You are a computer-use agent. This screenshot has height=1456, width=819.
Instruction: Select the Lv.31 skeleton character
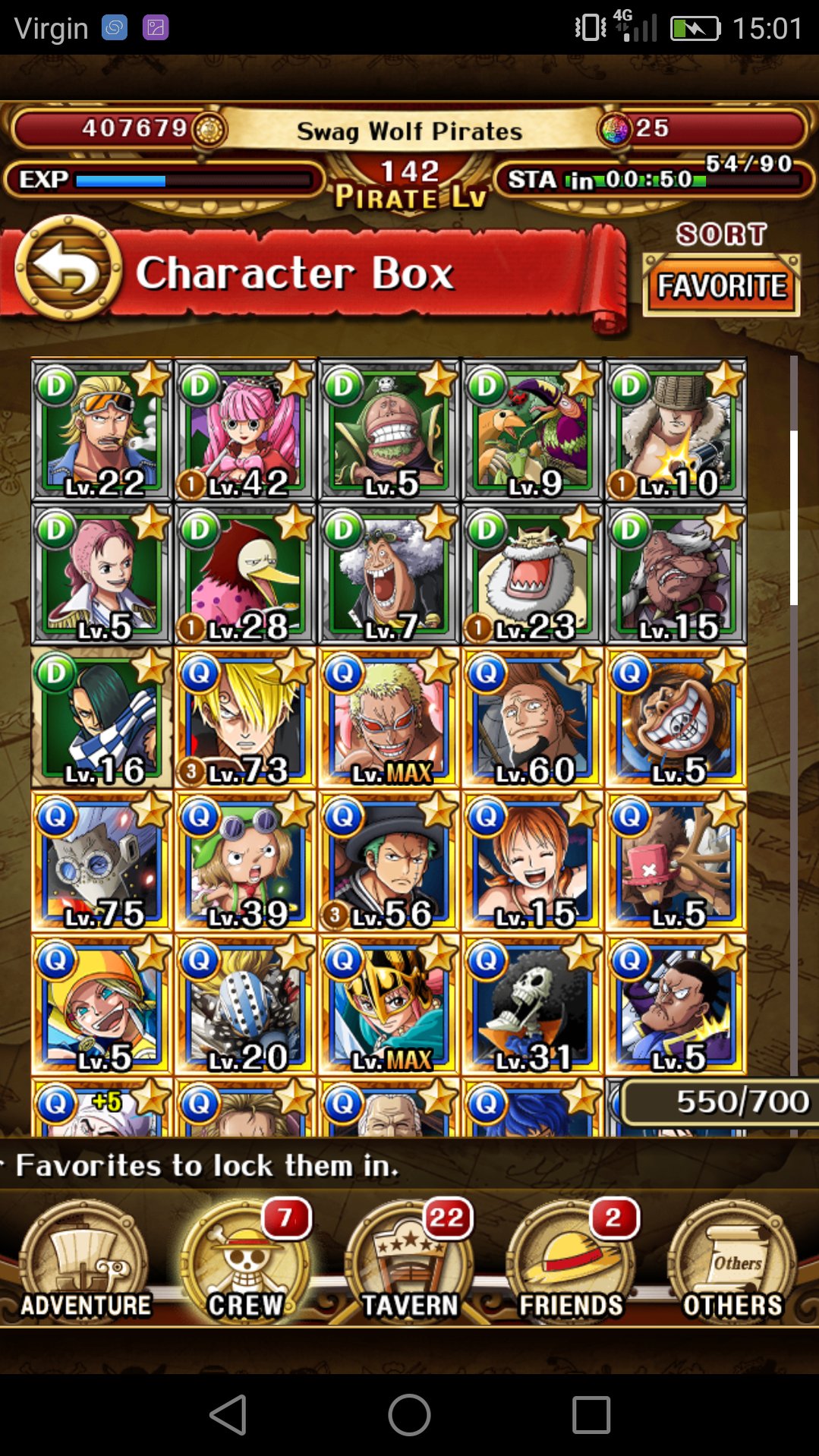coord(532,1004)
